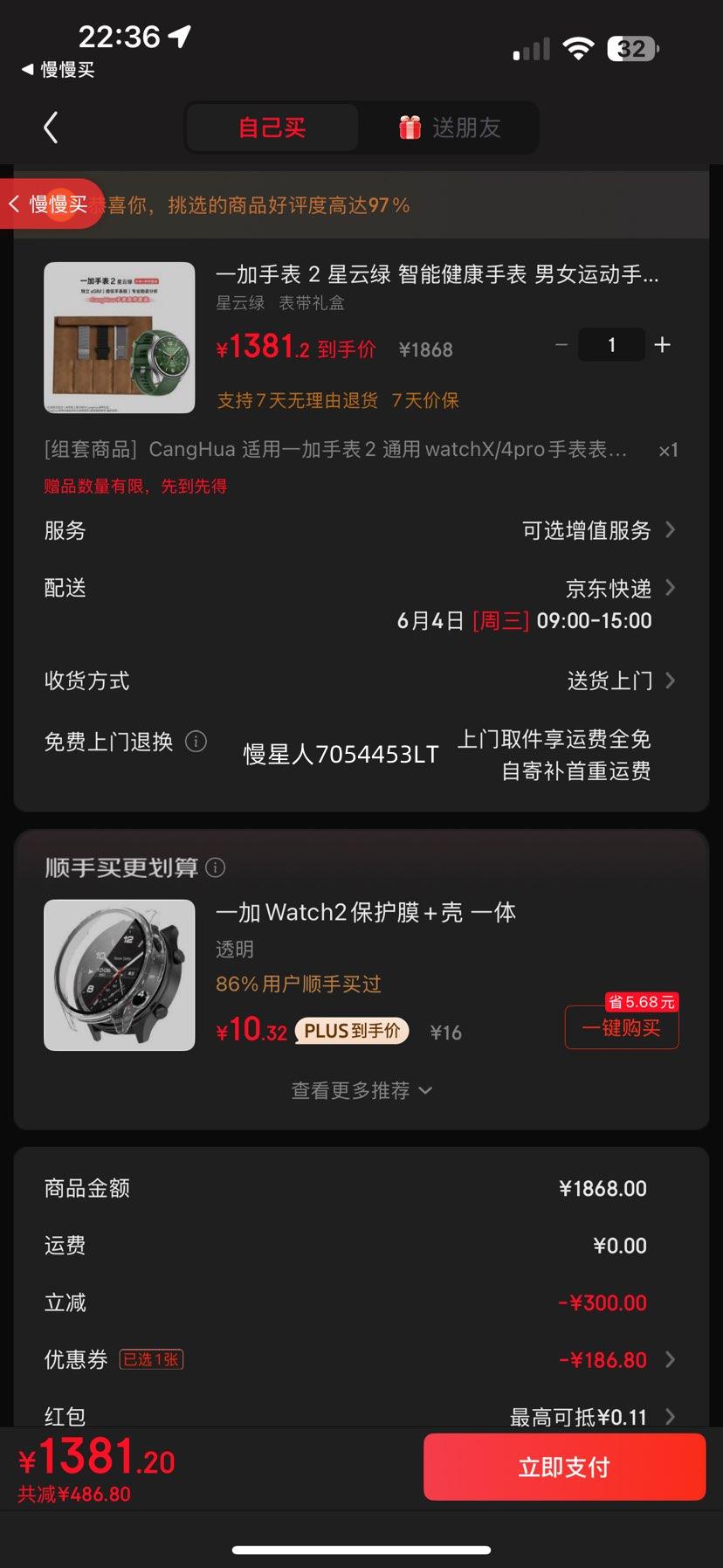Expand 查看更多推荐 to see more recommendations

[x=361, y=1091]
